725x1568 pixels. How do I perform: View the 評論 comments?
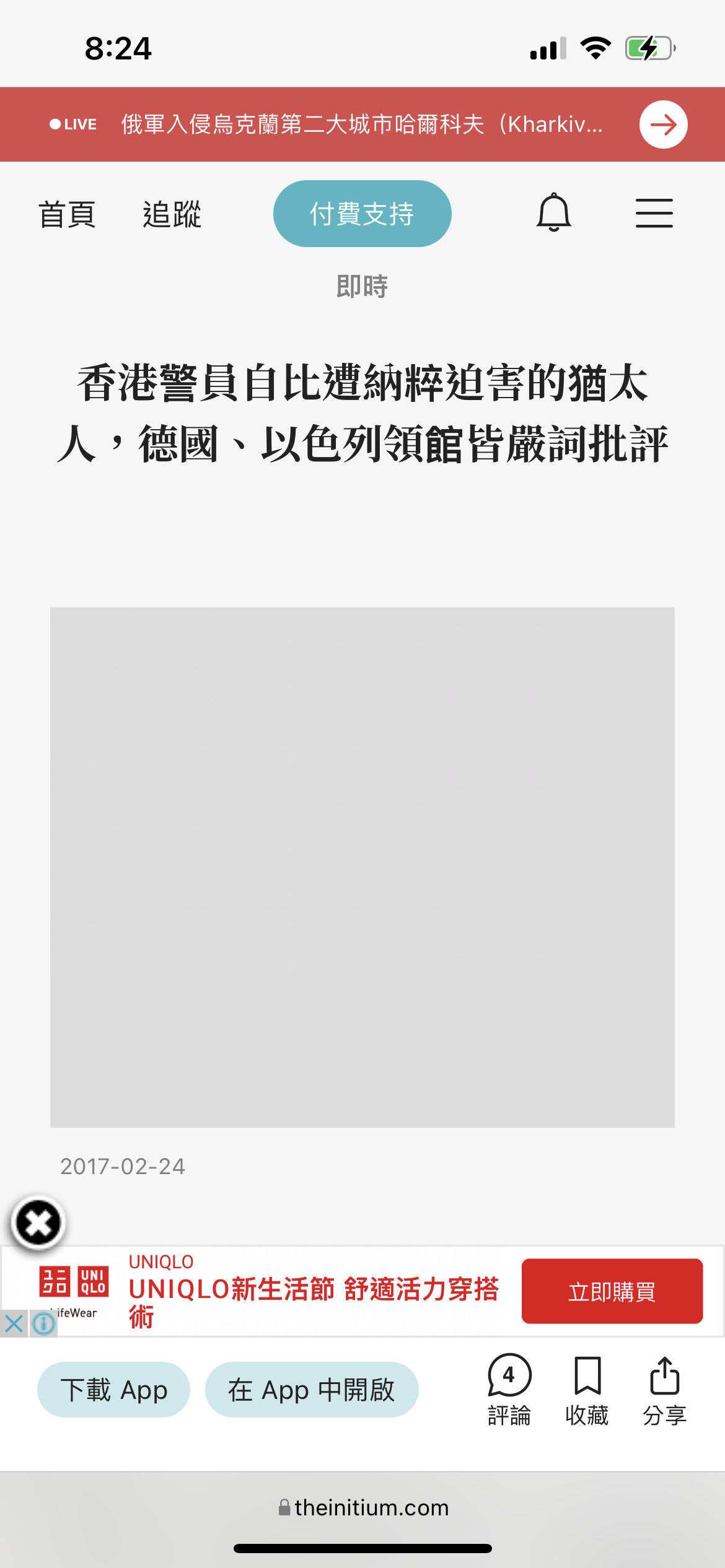[x=509, y=1390]
